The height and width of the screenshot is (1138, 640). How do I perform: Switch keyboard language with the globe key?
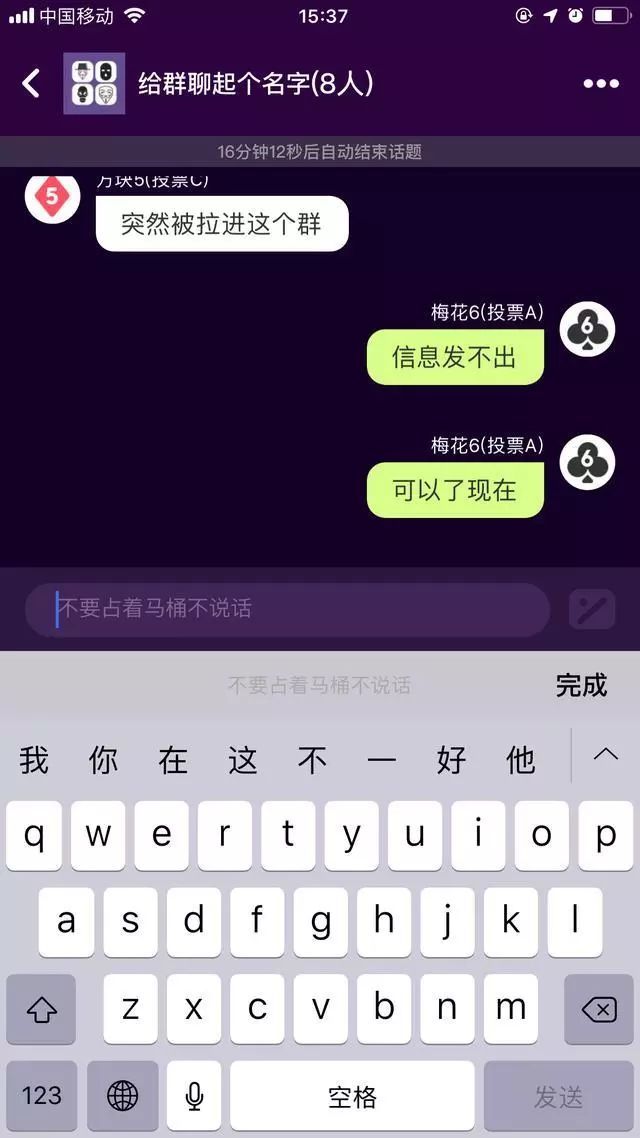pyautogui.click(x=122, y=1096)
